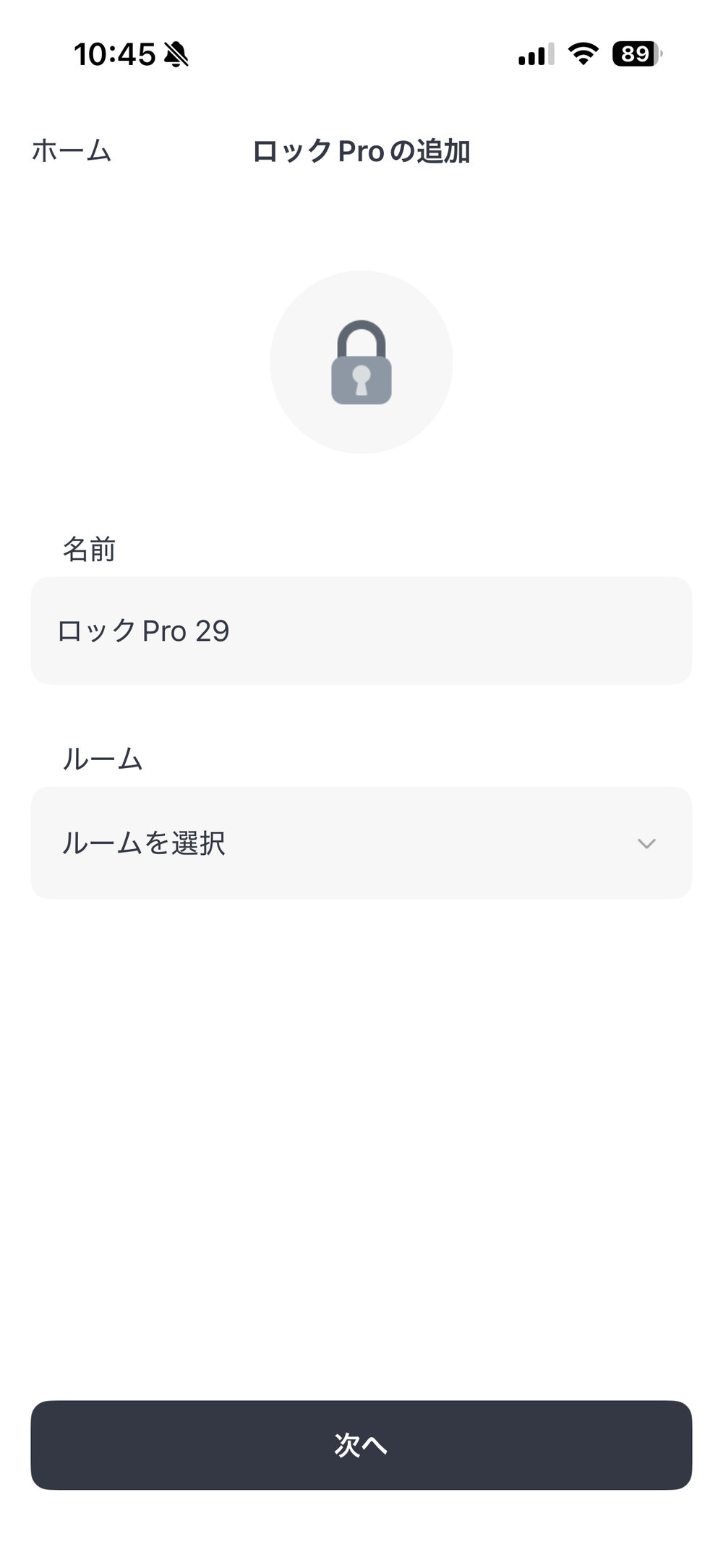The image size is (723, 1568).
Task: Tap the ルーム section label
Action: pos(100,759)
